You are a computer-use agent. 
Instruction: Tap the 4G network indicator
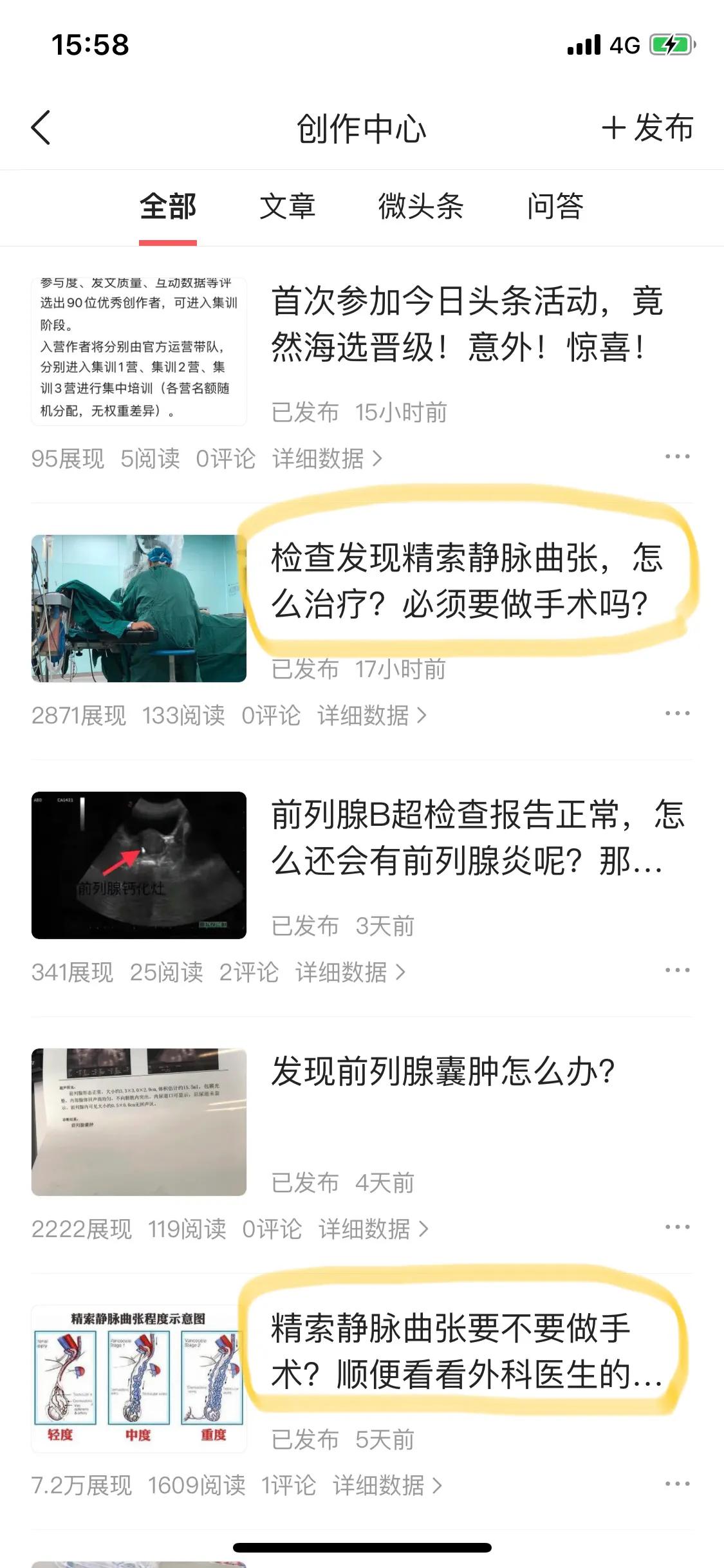[x=624, y=45]
